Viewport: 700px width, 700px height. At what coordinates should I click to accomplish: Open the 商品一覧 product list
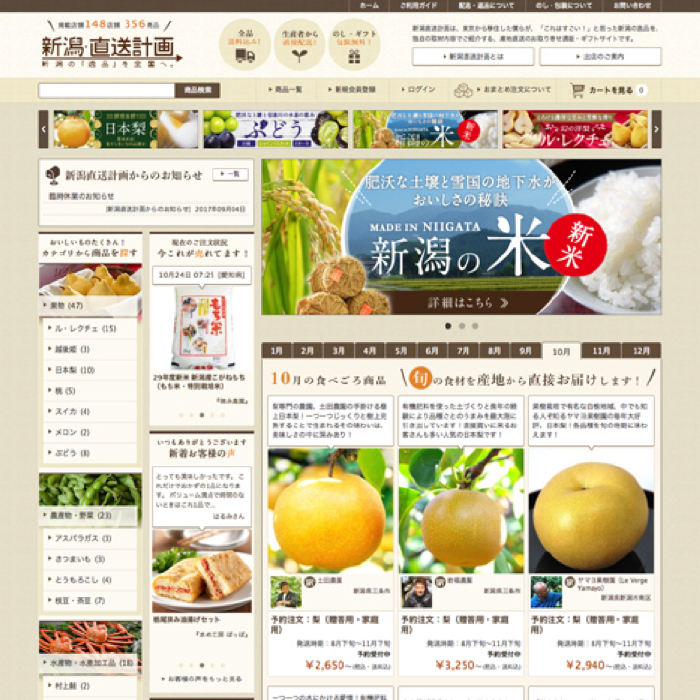pos(287,90)
